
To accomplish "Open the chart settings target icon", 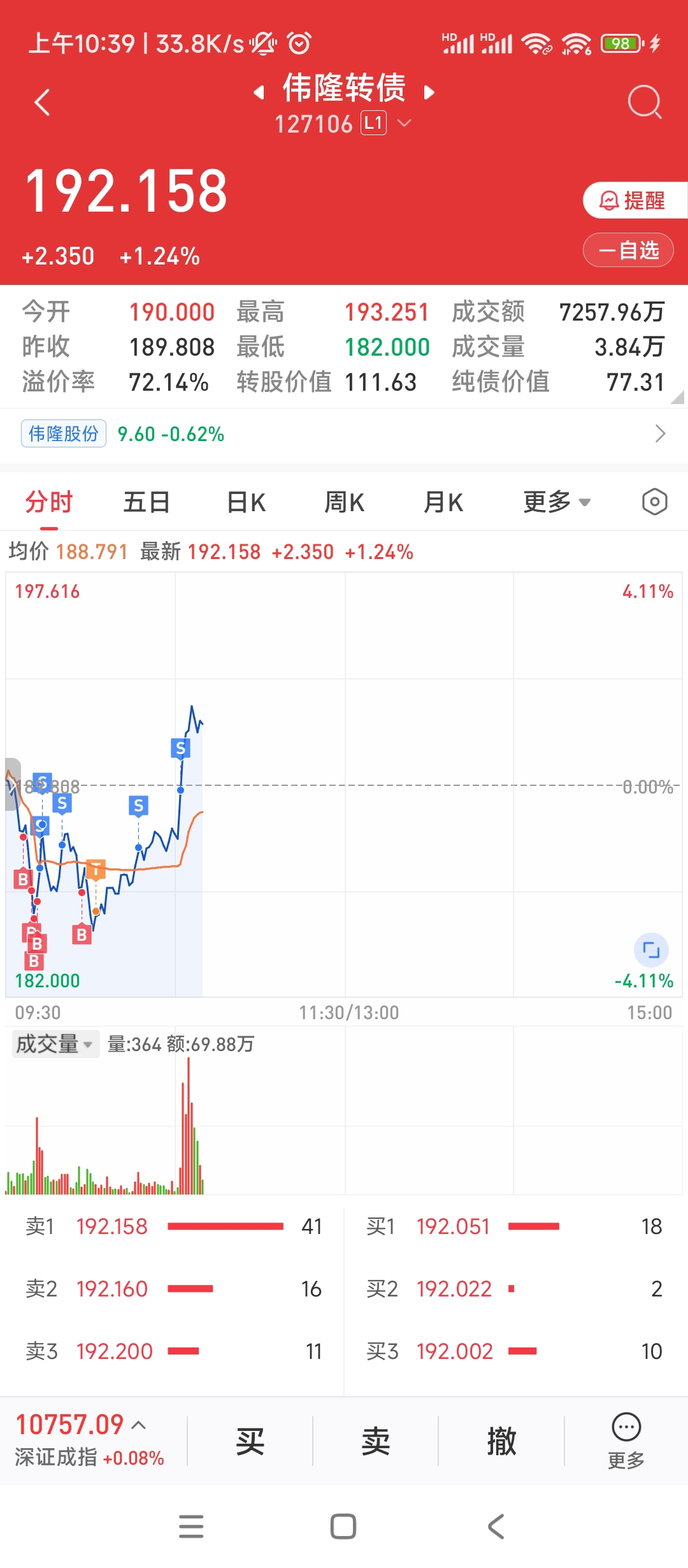I will coord(654,502).
